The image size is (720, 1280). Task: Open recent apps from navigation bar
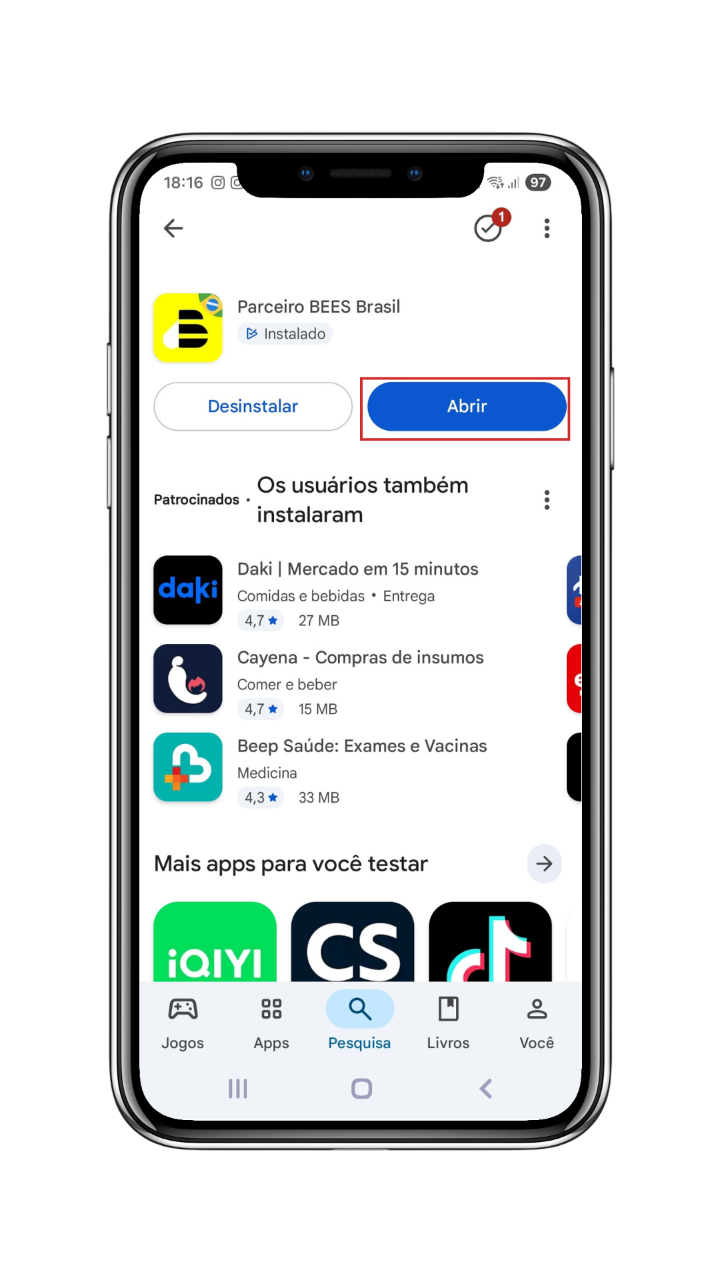(238, 1089)
